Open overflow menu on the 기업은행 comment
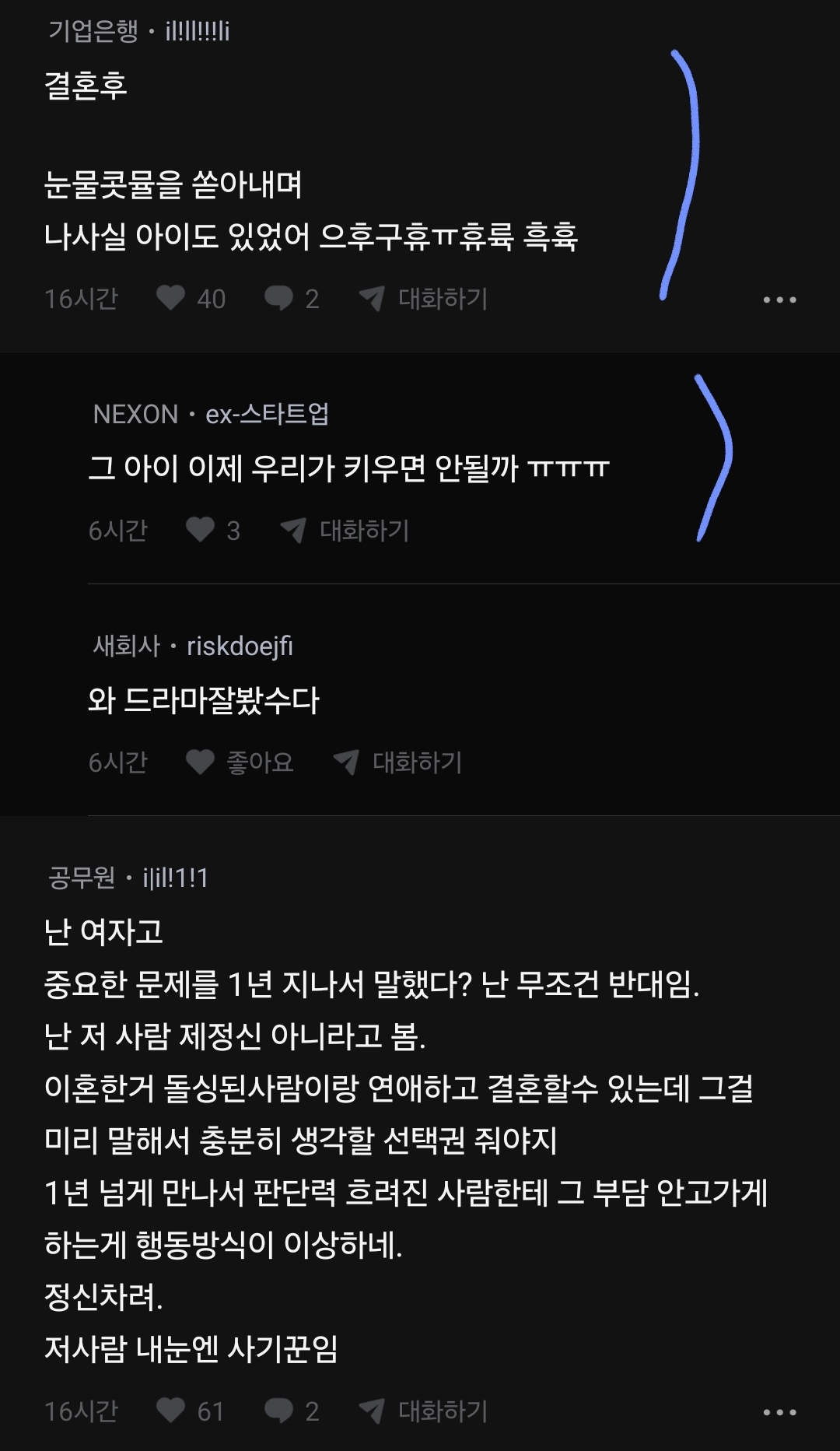This screenshot has height=1451, width=840. [x=779, y=300]
